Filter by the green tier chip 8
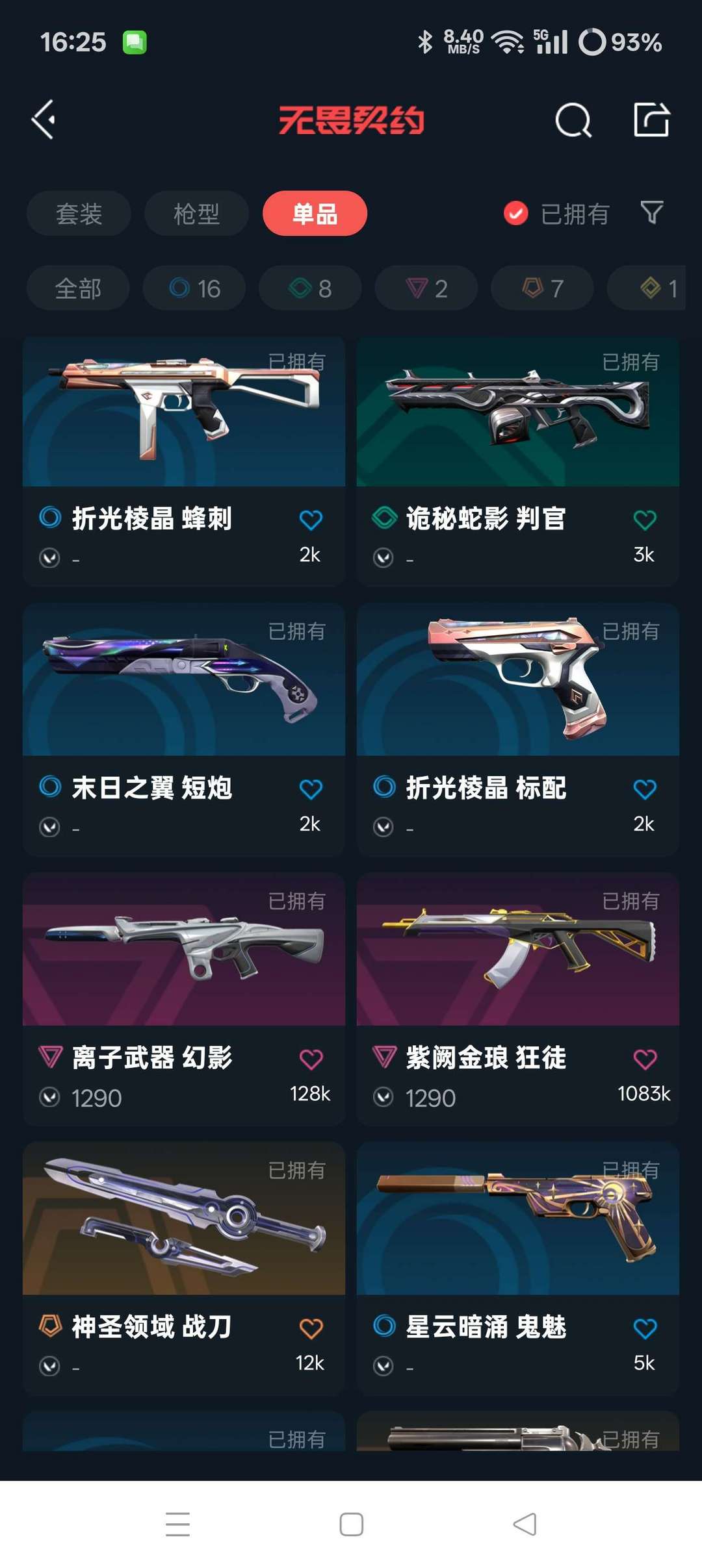702x1568 pixels. [310, 288]
